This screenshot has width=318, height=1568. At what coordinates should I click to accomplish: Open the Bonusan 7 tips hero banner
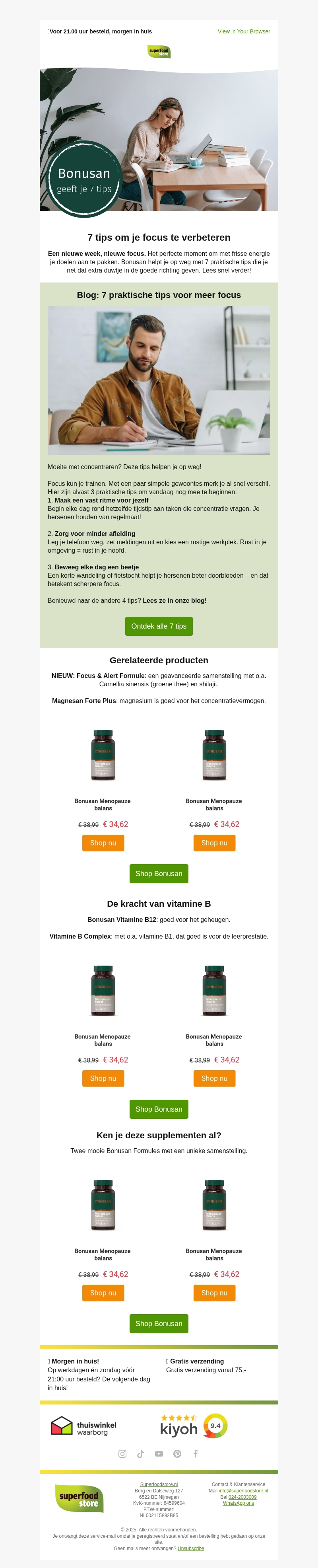tap(159, 140)
